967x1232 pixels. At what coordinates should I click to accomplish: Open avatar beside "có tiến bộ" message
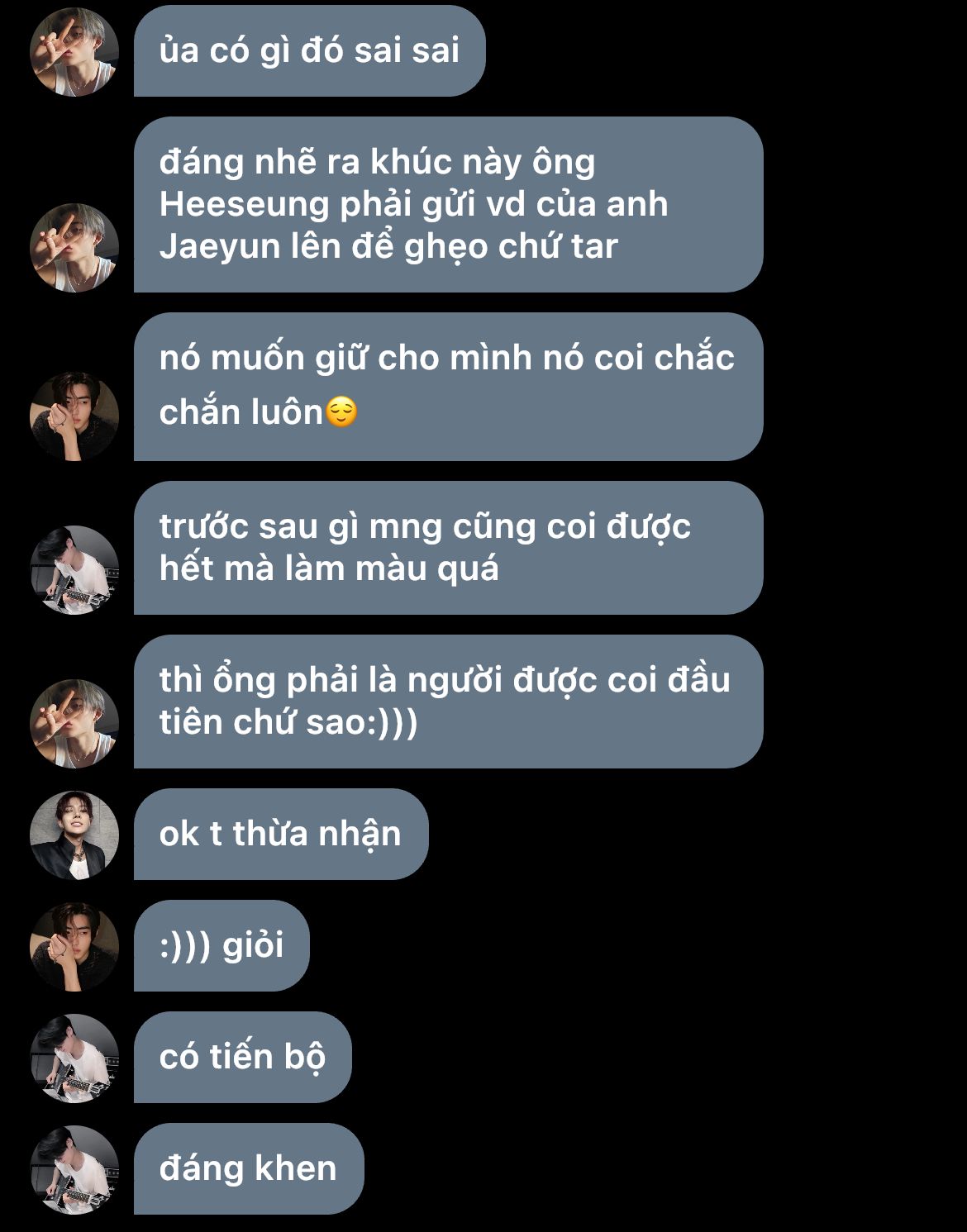pyautogui.click(x=74, y=1058)
